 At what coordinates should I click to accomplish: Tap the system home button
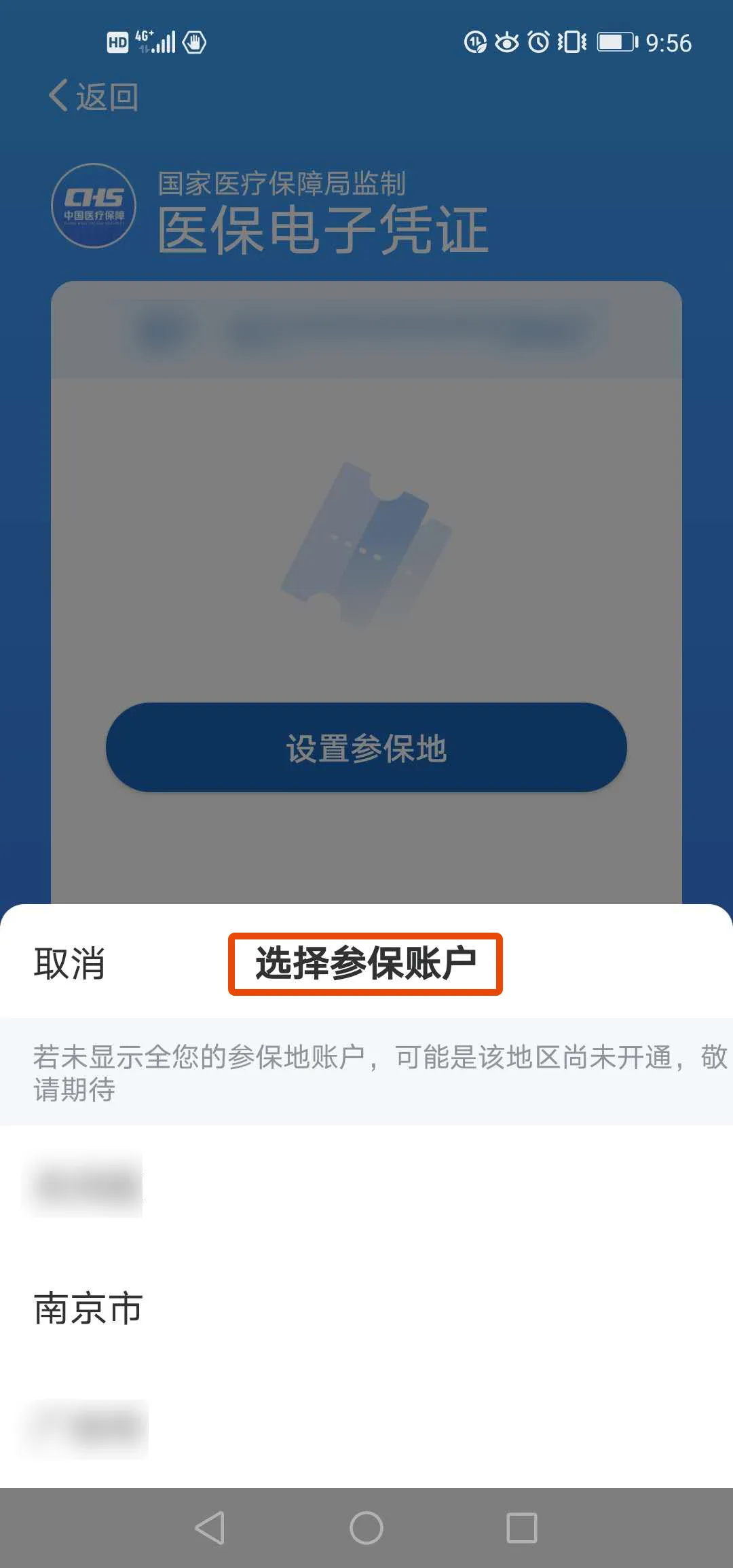pyautogui.click(x=366, y=1528)
